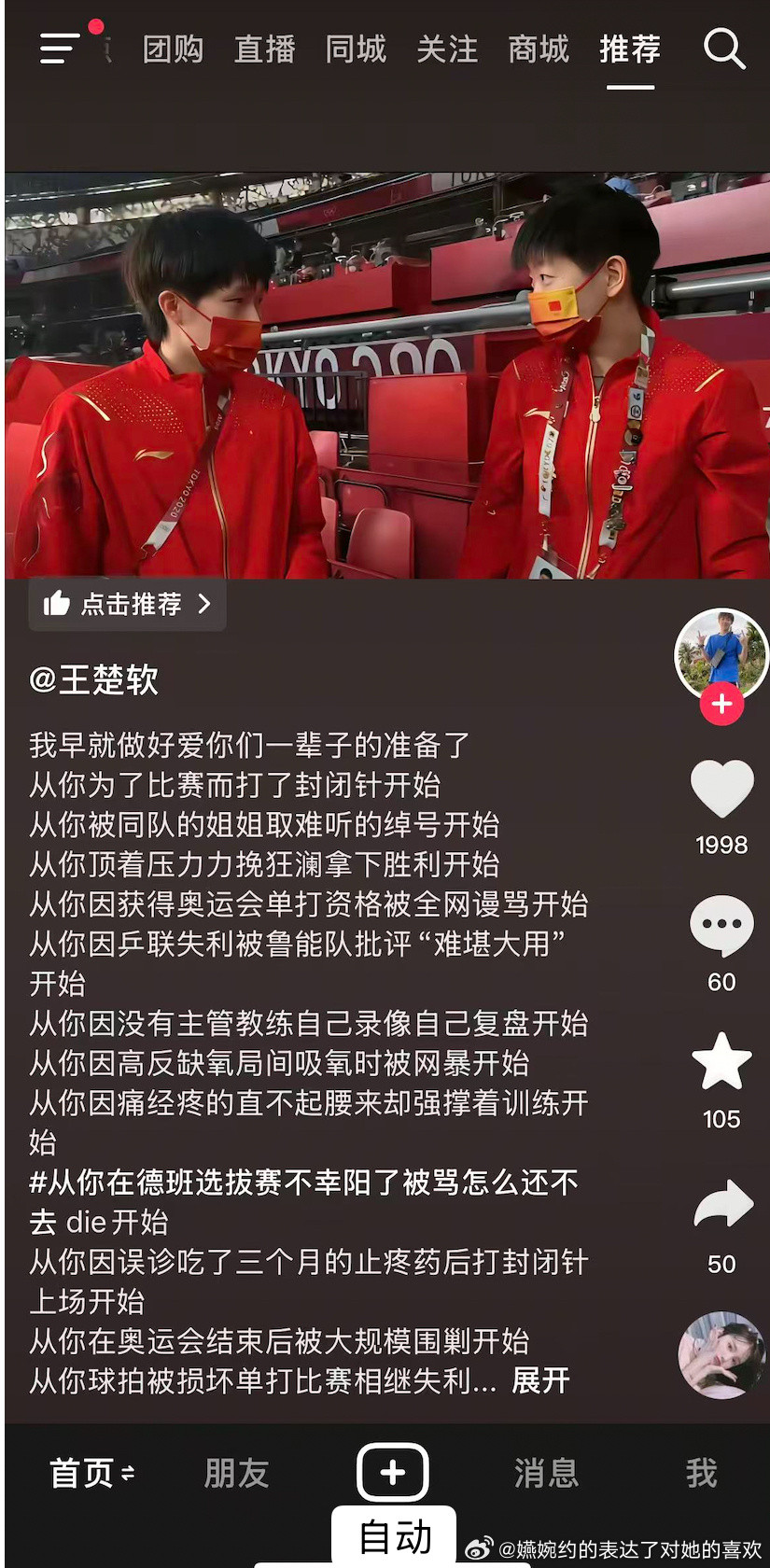Follow the creator via the red plus badge

pyautogui.click(x=721, y=704)
